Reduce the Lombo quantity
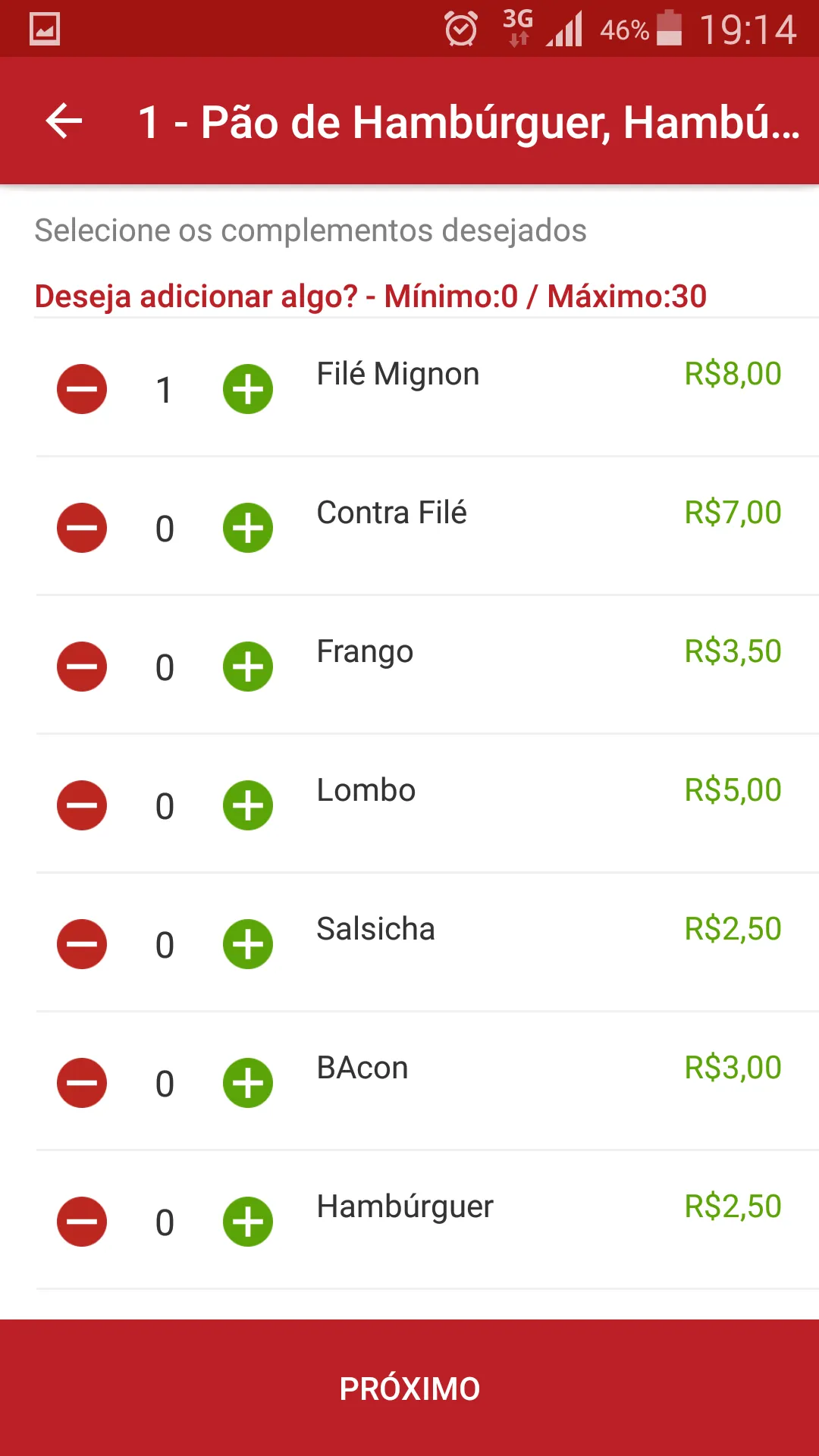Screen dimensions: 819x1456 (82, 805)
